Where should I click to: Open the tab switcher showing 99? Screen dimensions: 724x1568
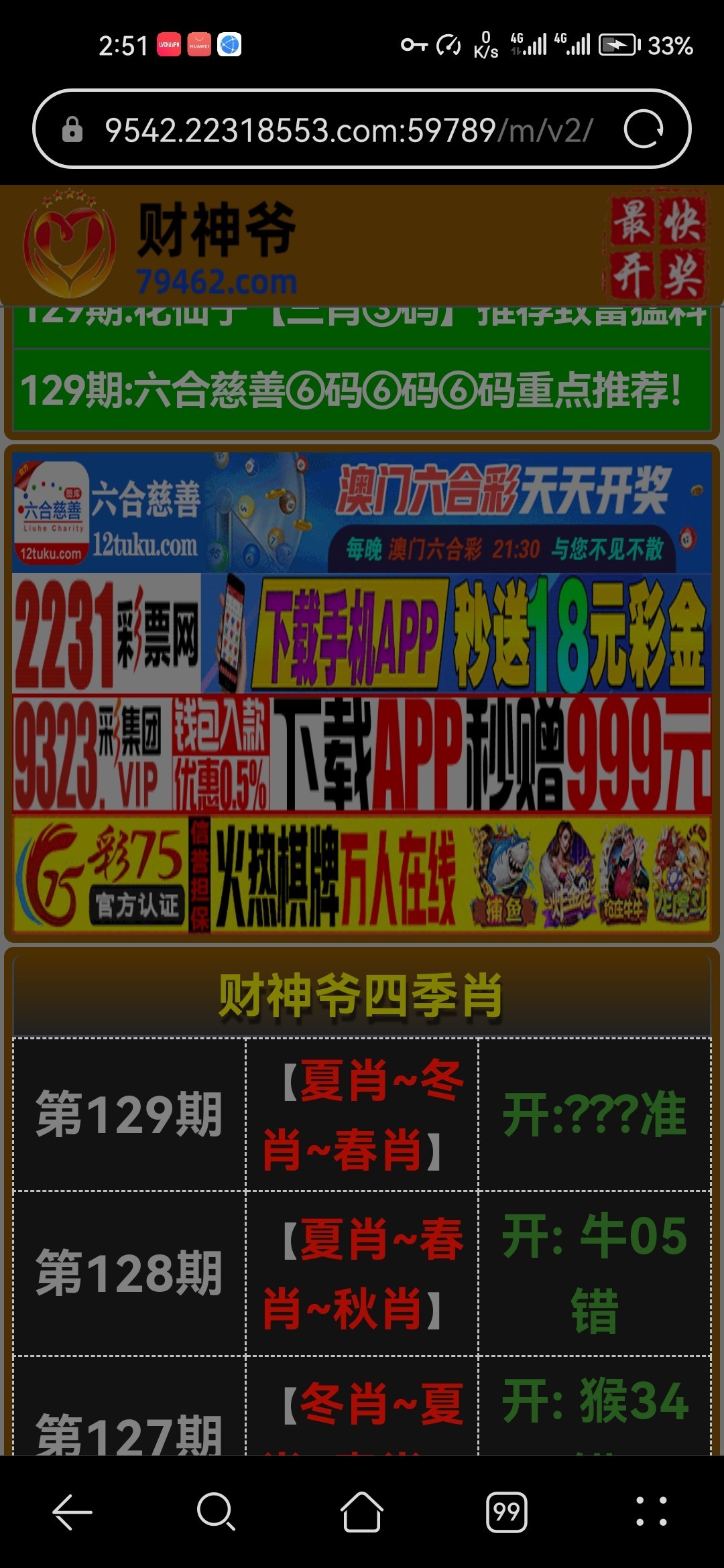[506, 1512]
